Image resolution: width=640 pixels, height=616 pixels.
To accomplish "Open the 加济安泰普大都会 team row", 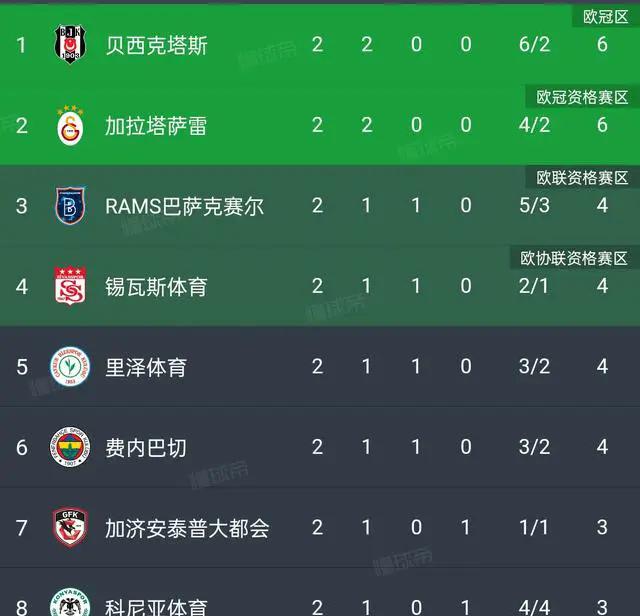I will click(x=187, y=527).
